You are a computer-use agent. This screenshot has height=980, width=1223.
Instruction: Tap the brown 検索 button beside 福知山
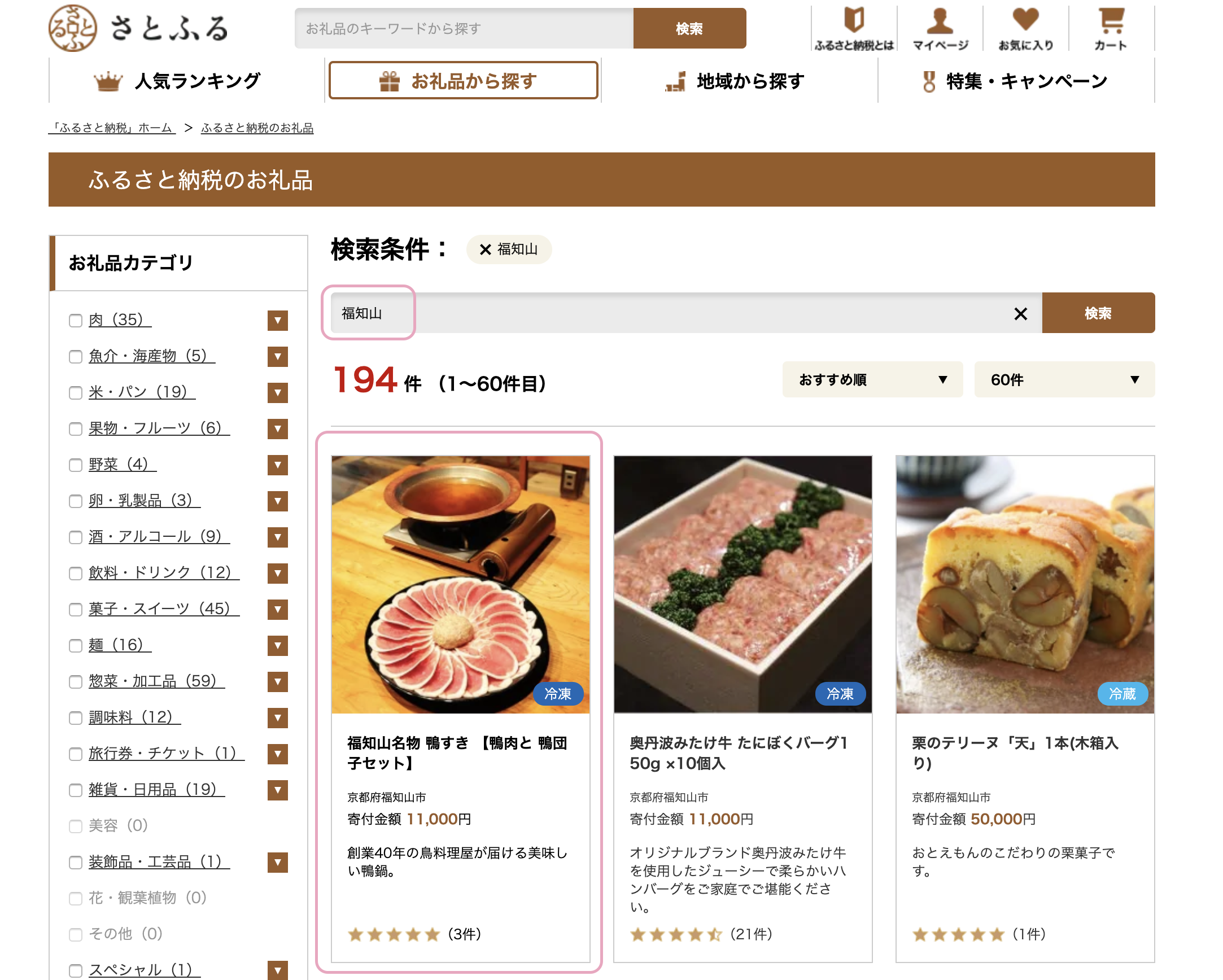click(x=1097, y=313)
